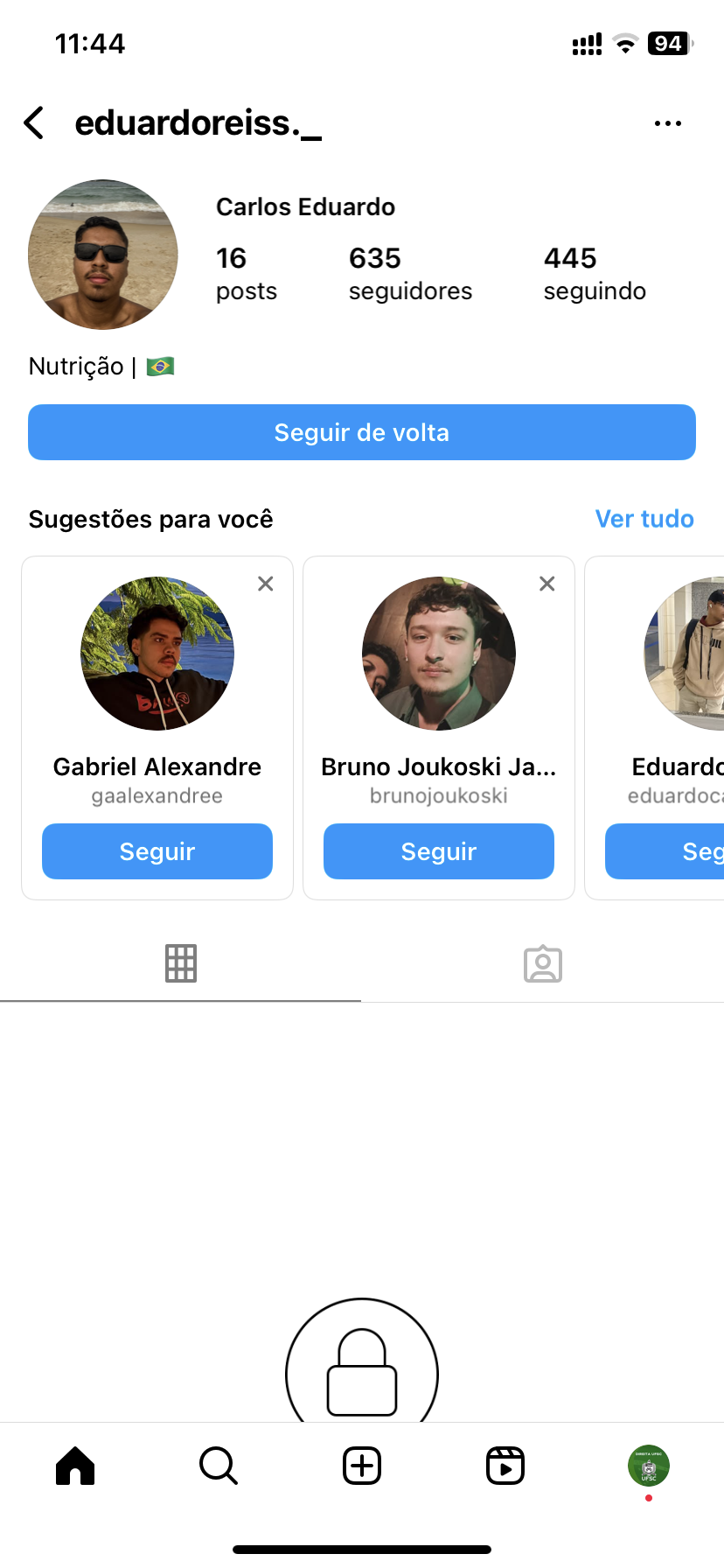Open the search and explore tab
Viewport: 724px width, 1568px height.
click(x=219, y=1466)
